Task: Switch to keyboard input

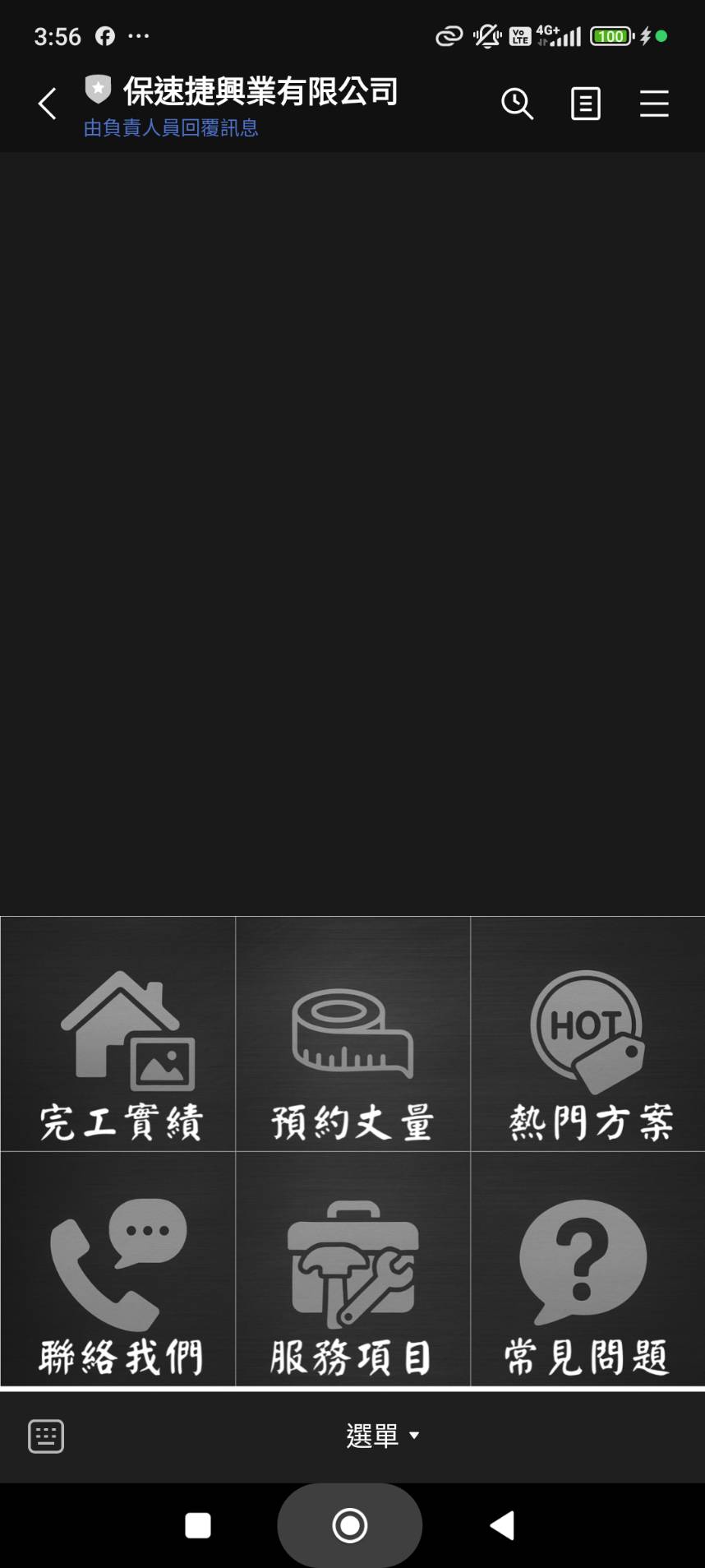Action: point(46,1436)
